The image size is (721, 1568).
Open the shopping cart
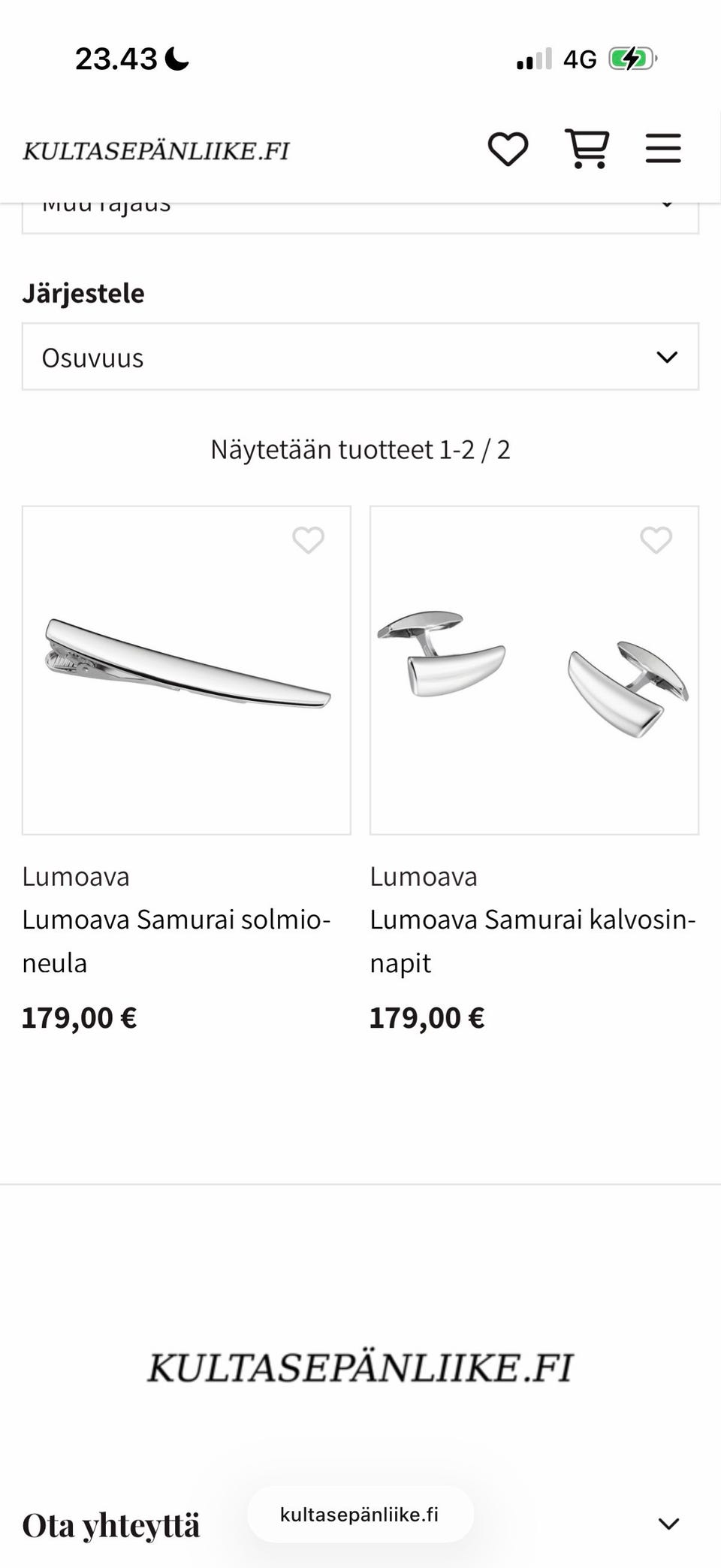point(588,148)
